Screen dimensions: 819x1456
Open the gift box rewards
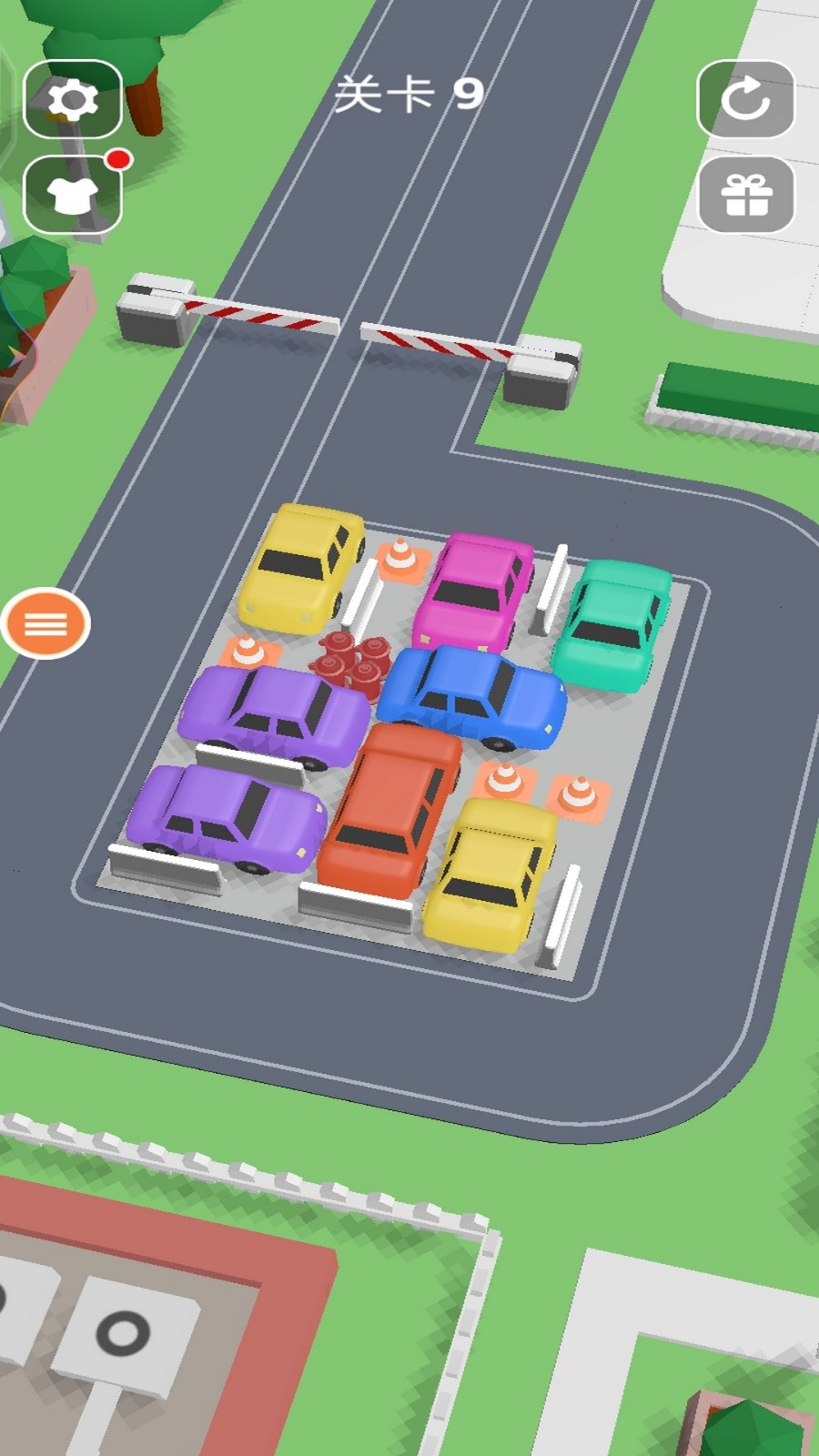click(745, 195)
